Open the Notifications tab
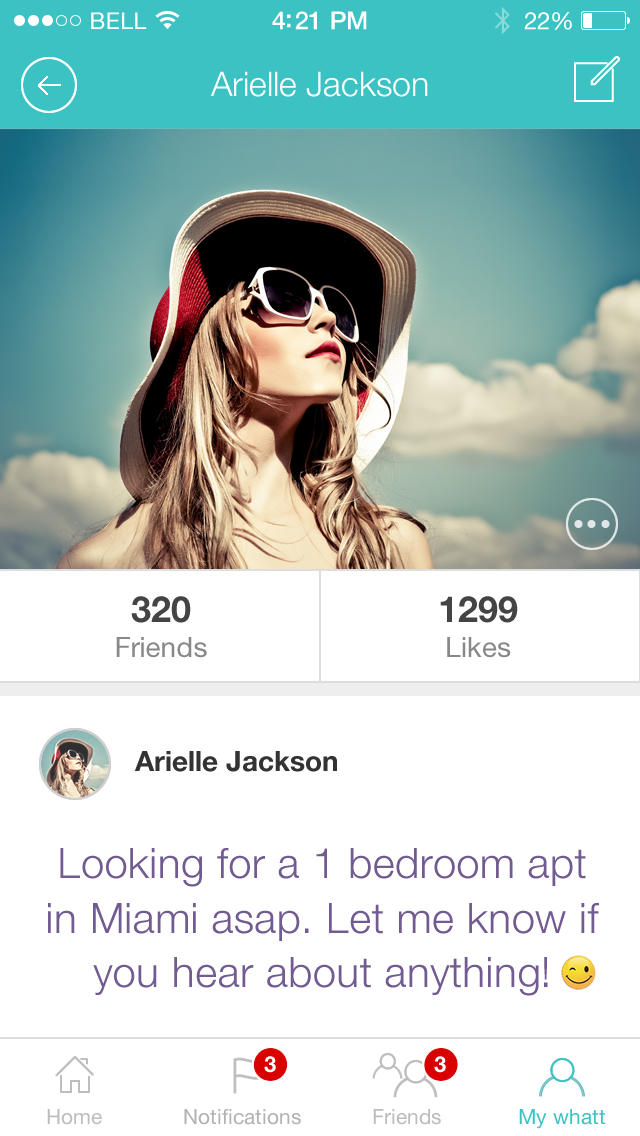The image size is (640, 1136). pos(242,1089)
